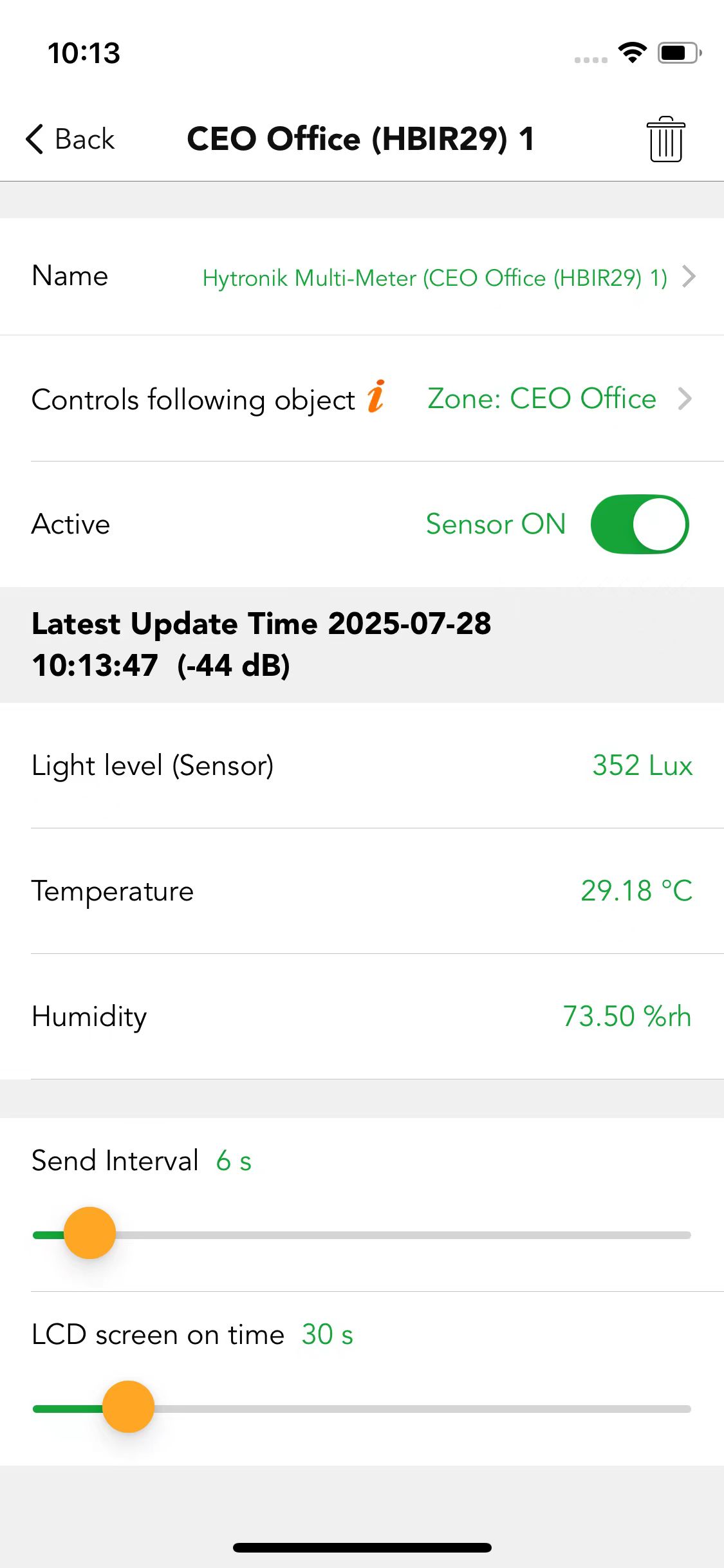Toggle the Sensor ON switch off
Image resolution: width=724 pixels, height=1568 pixels.
[639, 524]
